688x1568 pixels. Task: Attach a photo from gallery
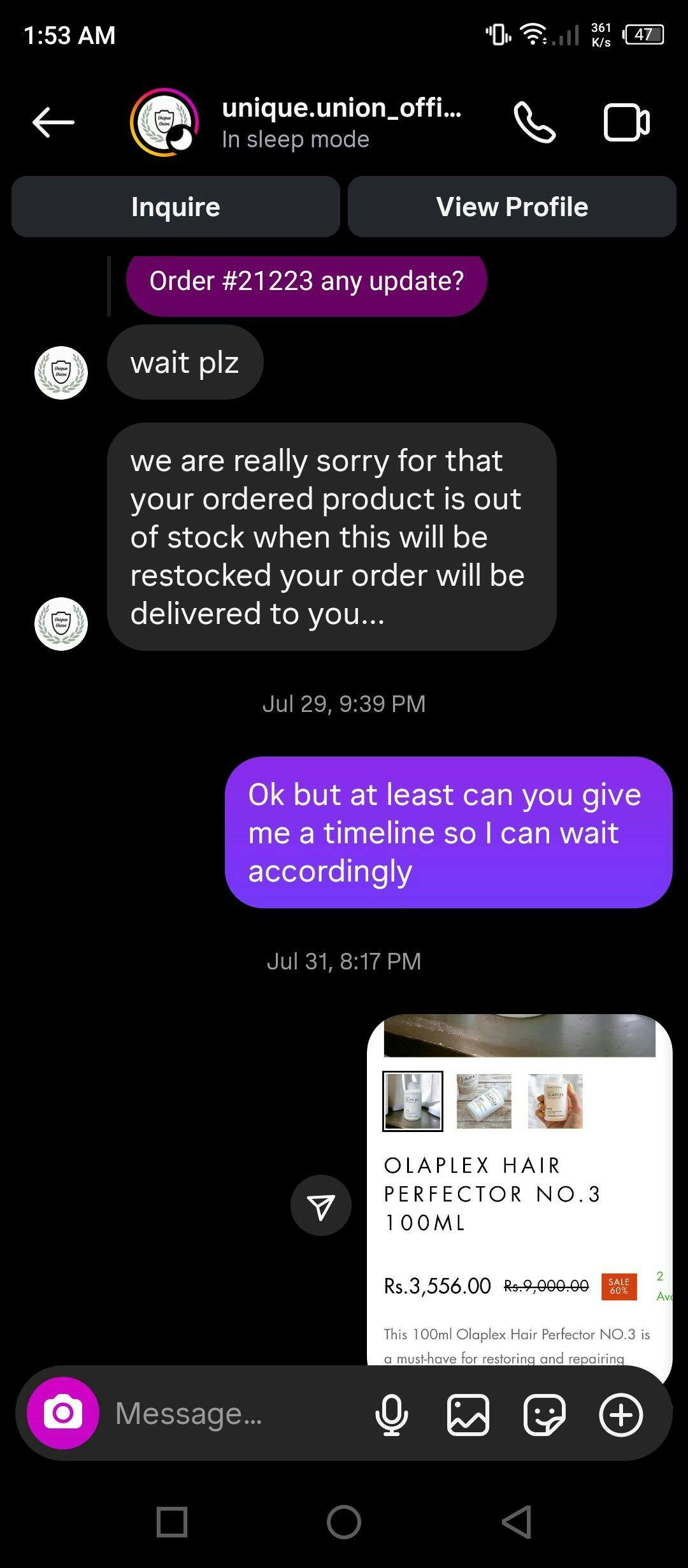(x=468, y=1414)
